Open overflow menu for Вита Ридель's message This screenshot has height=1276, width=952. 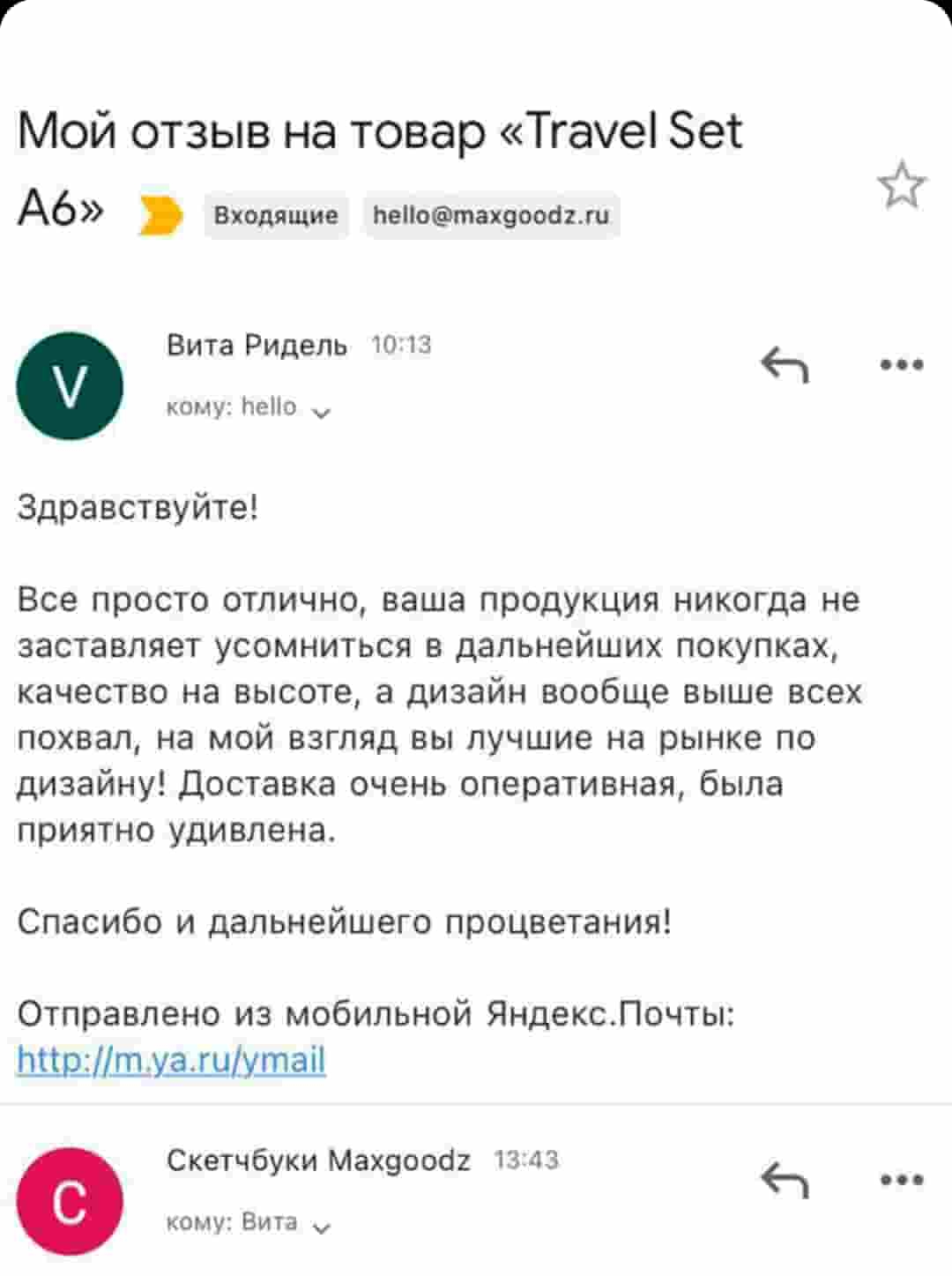(902, 364)
